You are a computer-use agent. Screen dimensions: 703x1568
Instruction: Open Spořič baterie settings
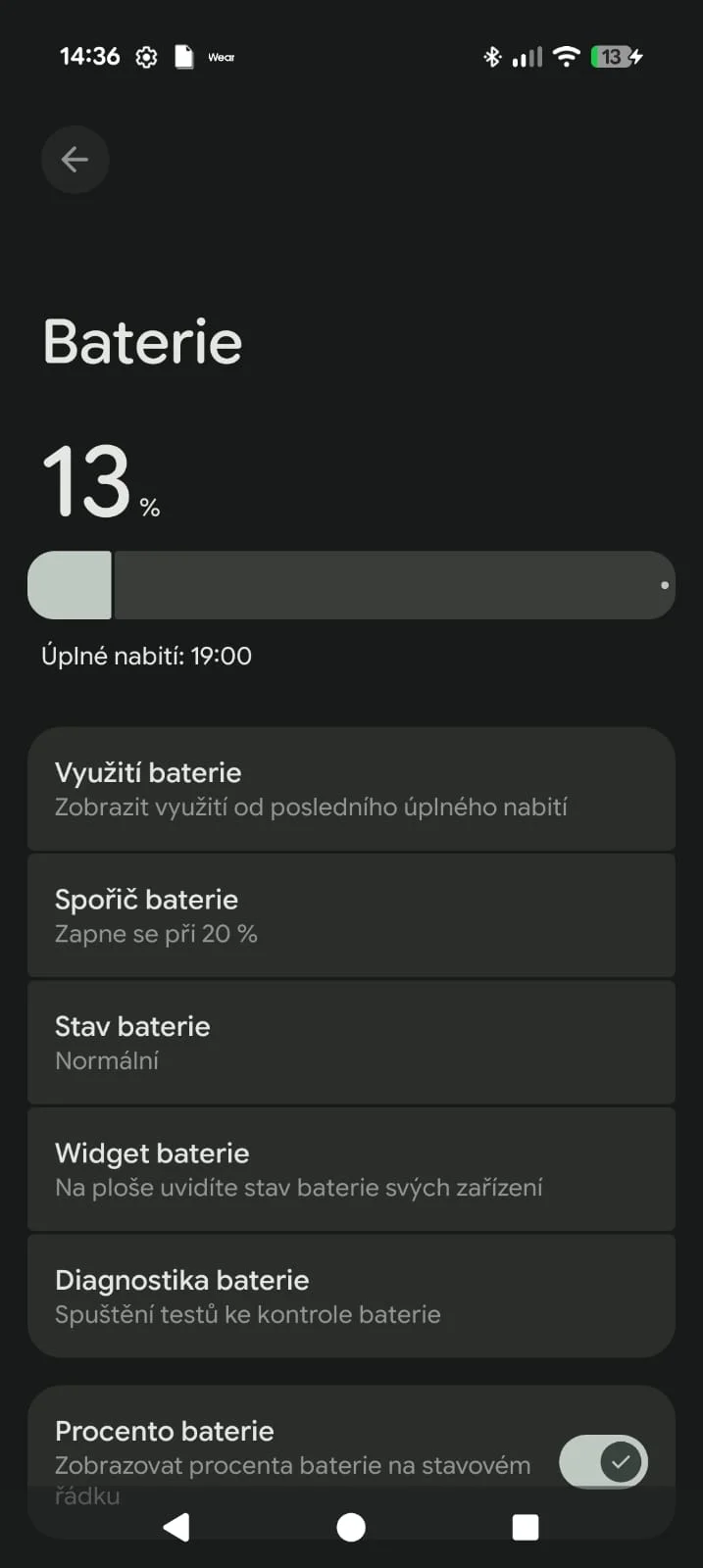351,915
